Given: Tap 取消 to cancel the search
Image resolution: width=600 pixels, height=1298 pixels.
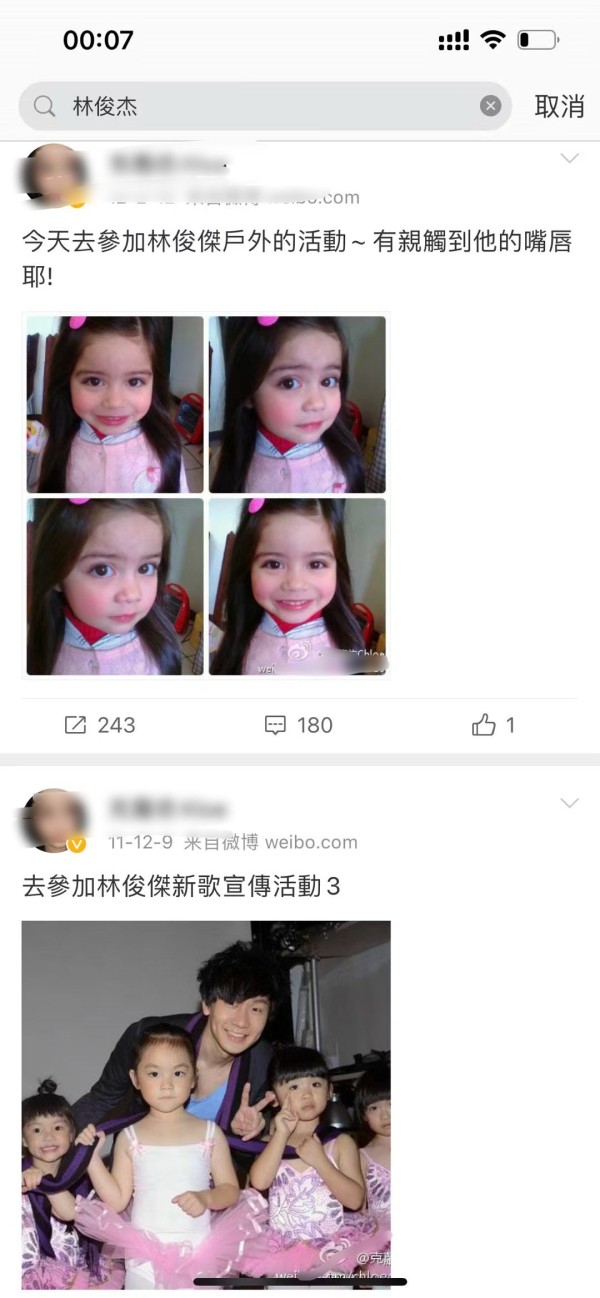Looking at the screenshot, I should click(559, 106).
